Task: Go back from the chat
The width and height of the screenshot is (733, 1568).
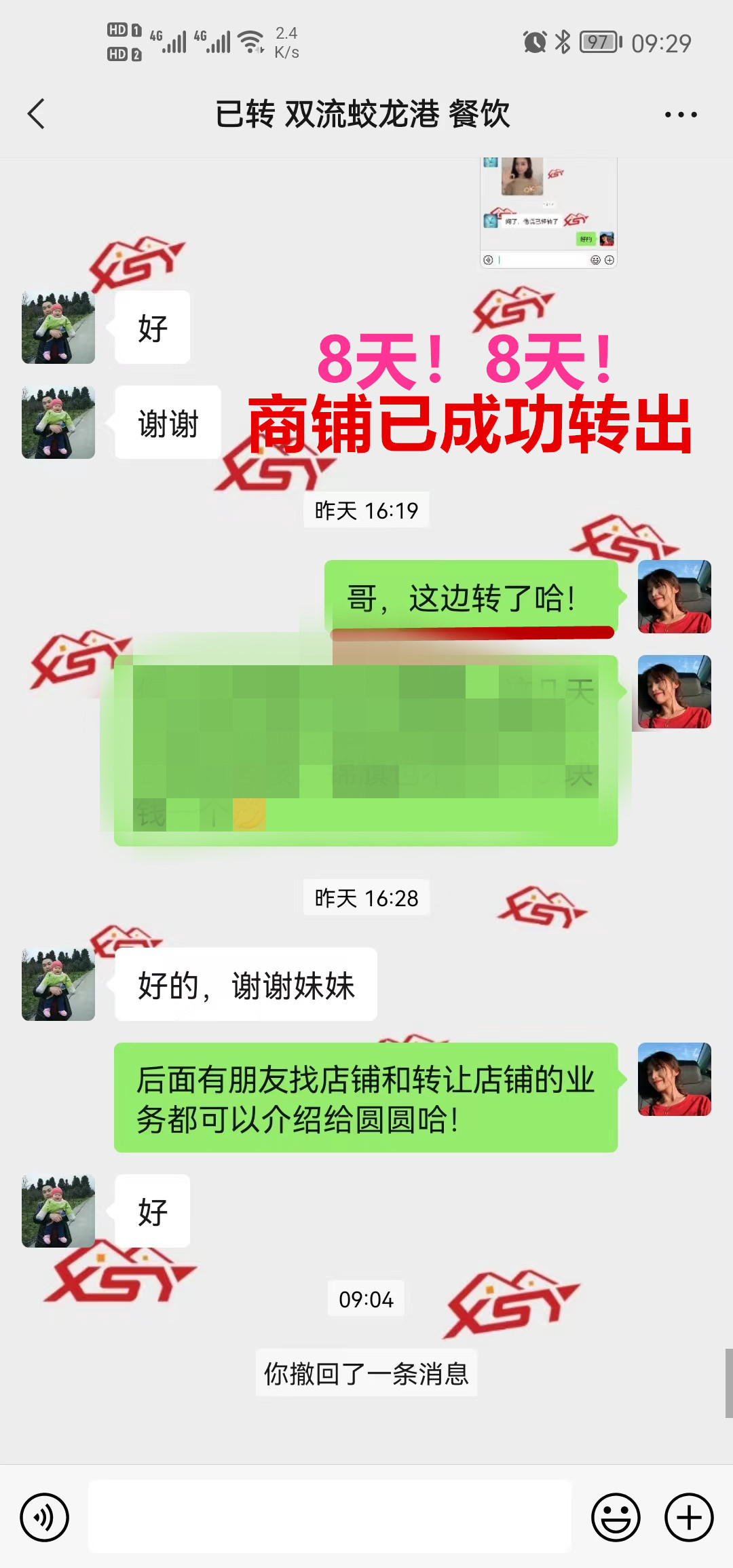Action: [x=37, y=114]
